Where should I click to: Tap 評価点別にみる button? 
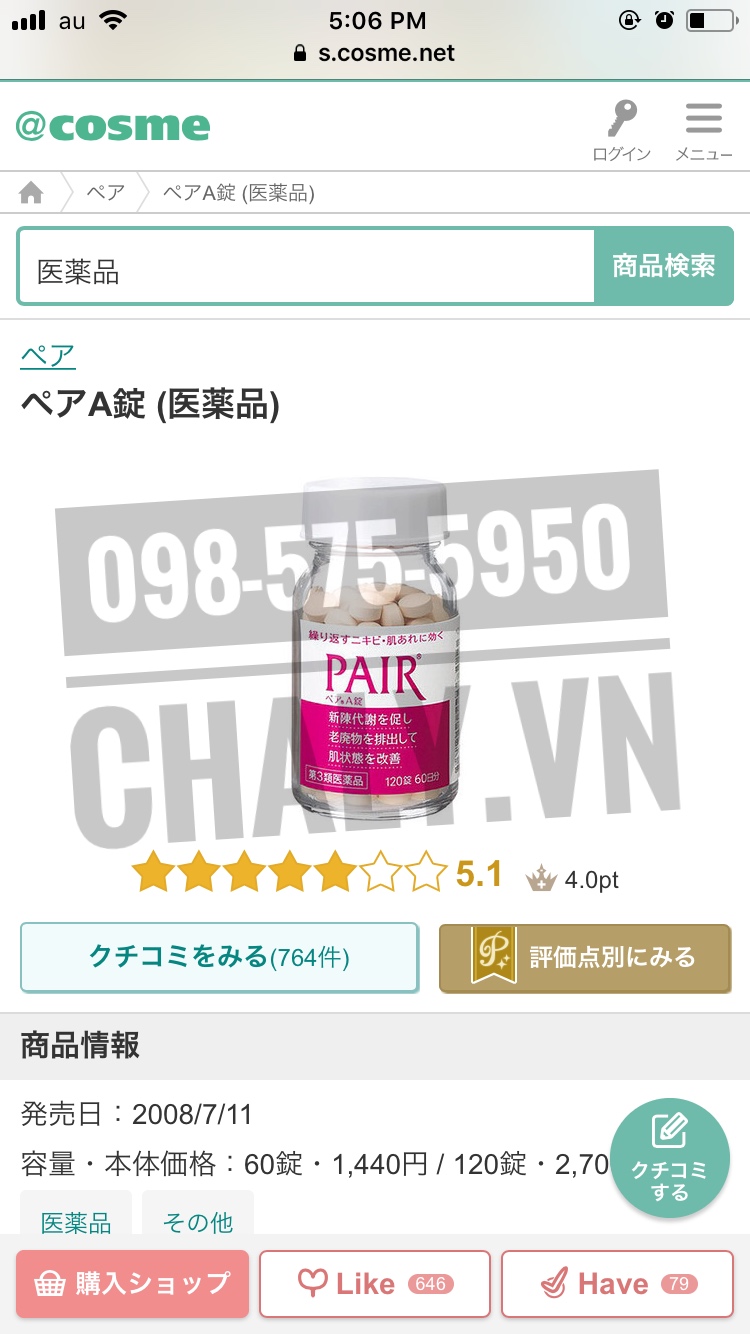coord(585,957)
